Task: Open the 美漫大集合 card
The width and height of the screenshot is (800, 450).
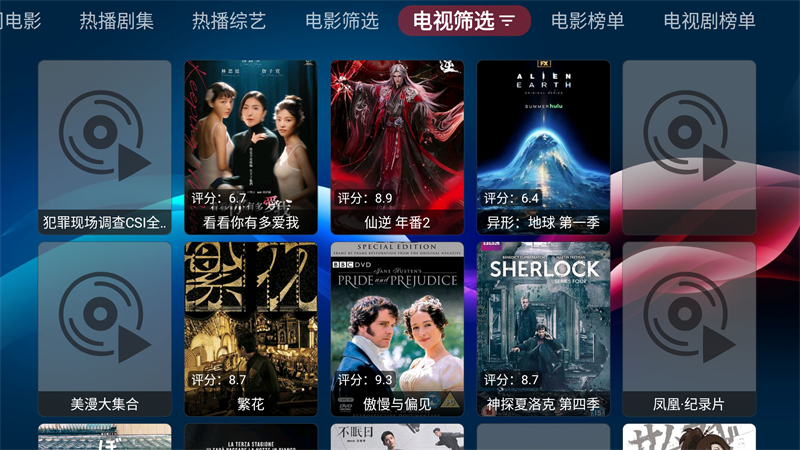Action: 105,329
